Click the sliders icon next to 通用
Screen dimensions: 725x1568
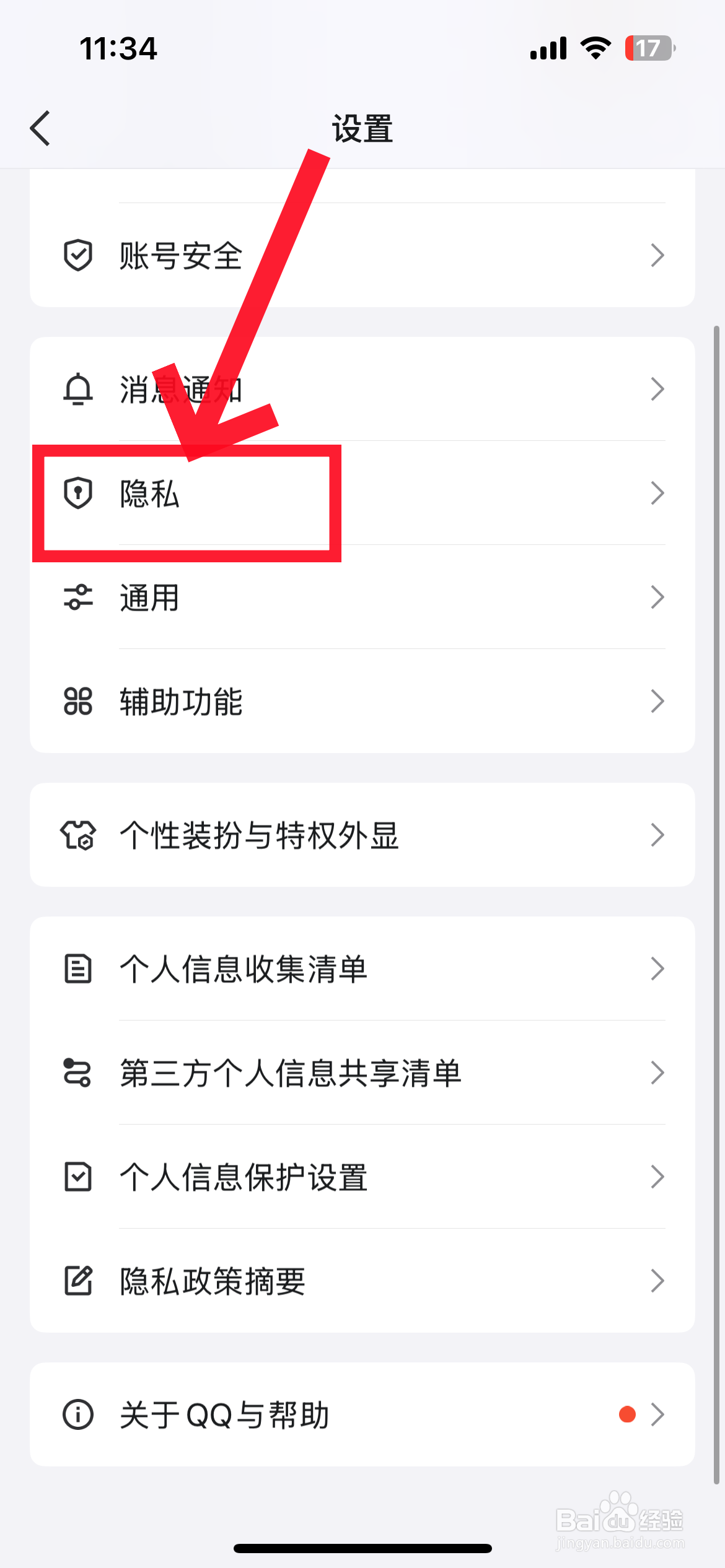click(77, 597)
